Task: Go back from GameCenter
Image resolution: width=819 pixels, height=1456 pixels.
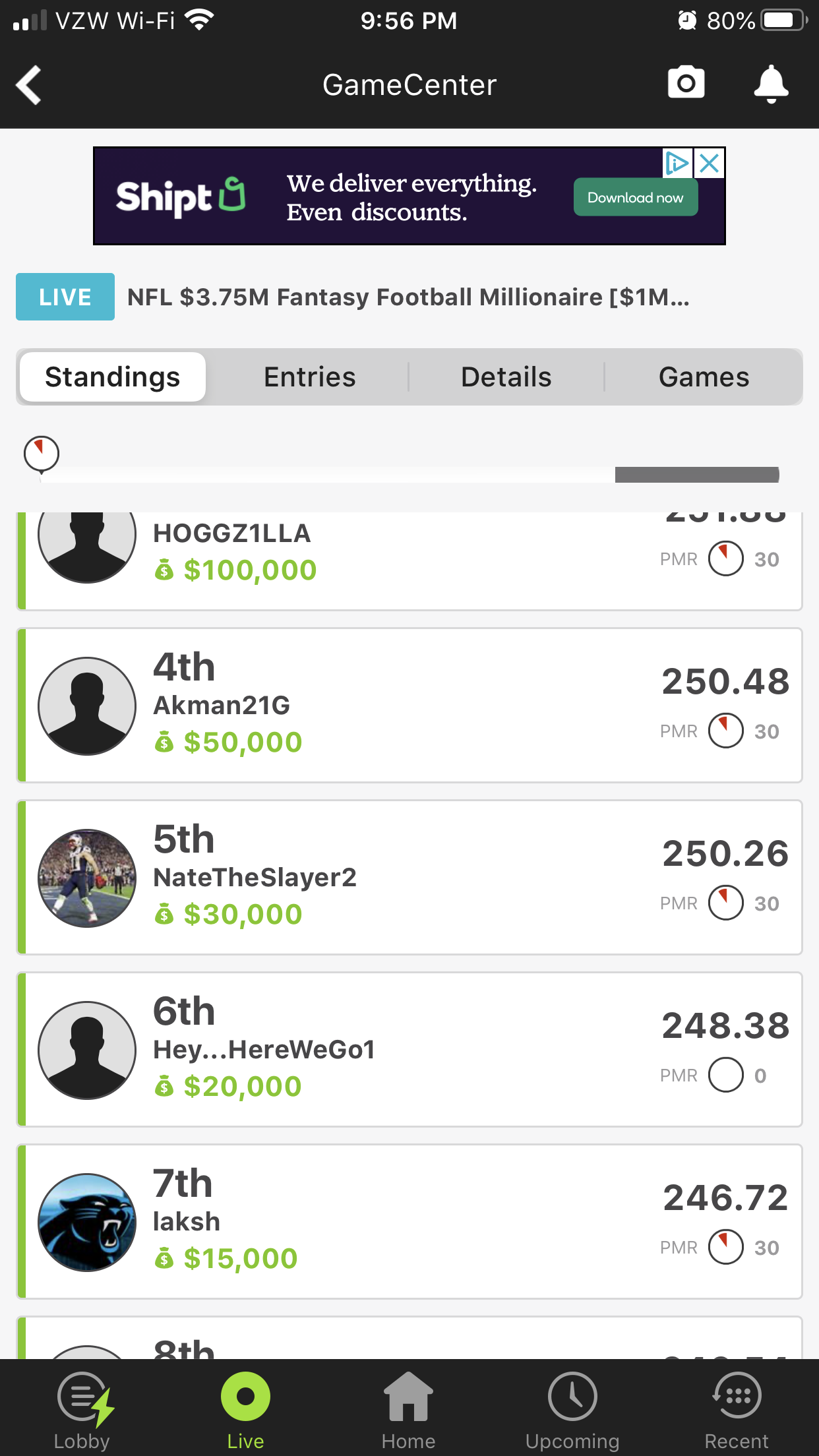Action: 29,85
